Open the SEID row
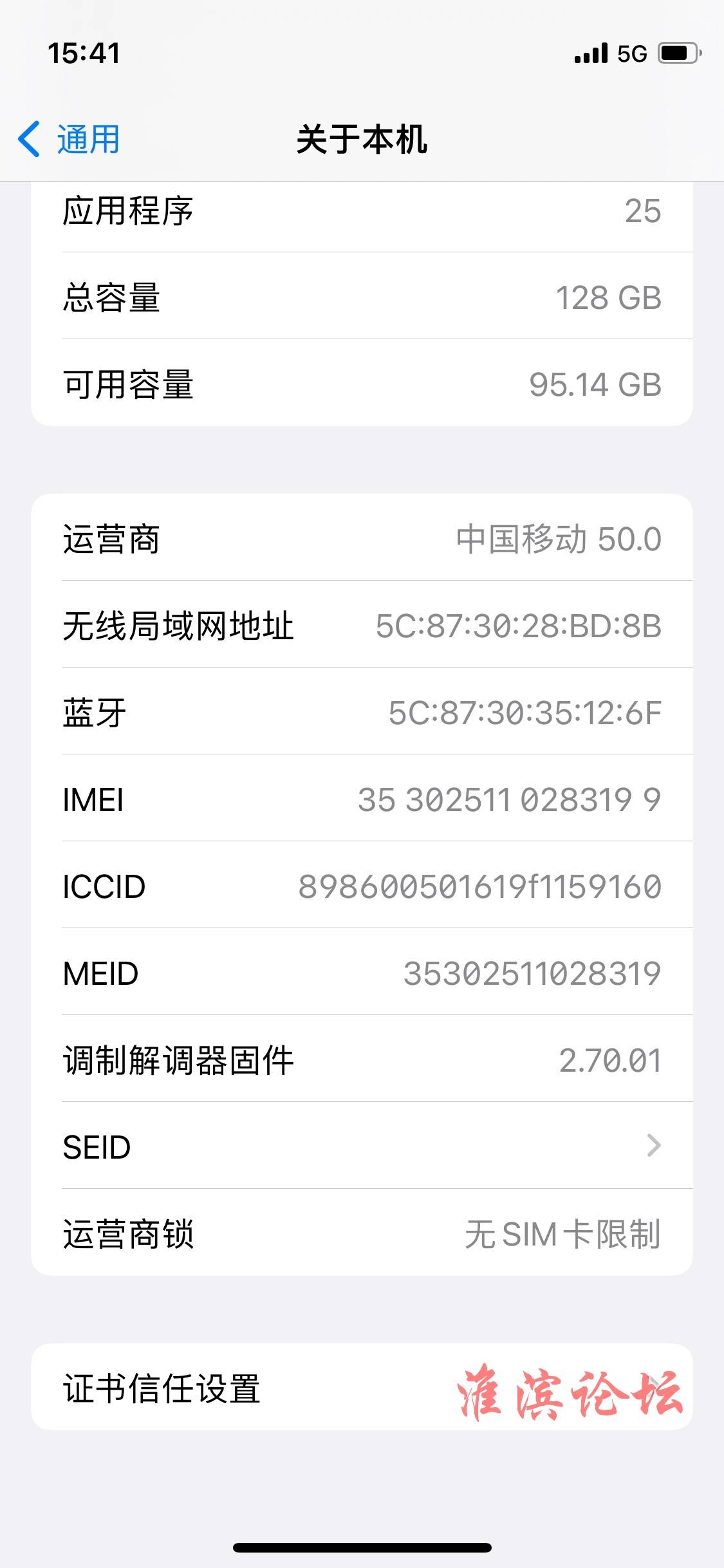 (362, 1146)
